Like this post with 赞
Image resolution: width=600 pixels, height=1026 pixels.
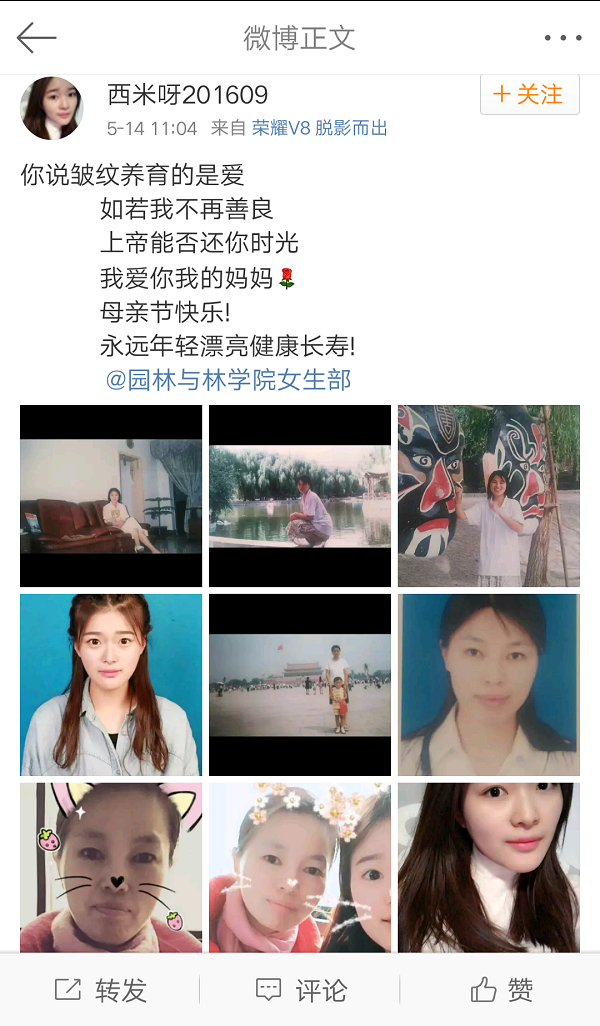pyautogui.click(x=501, y=990)
